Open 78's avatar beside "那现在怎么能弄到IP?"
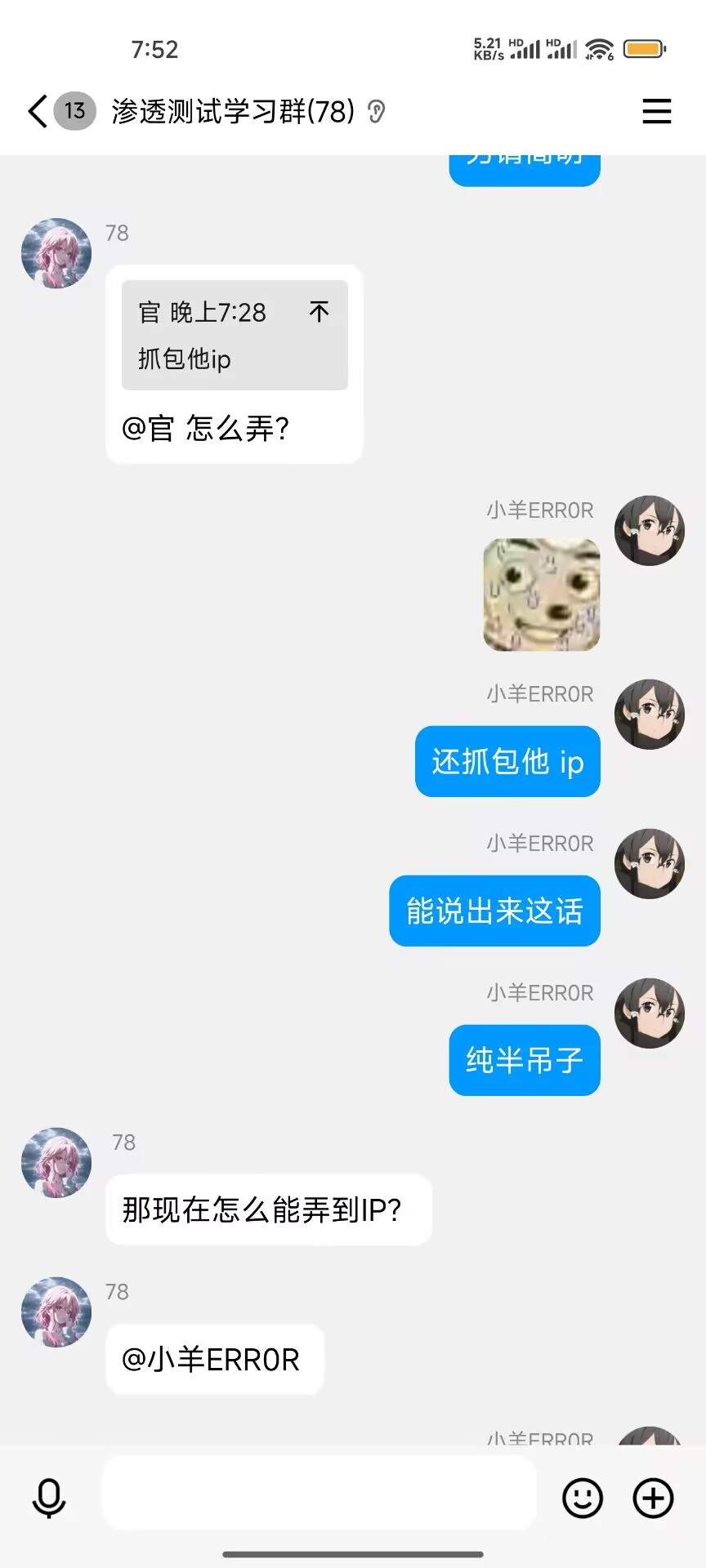Image resolution: width=706 pixels, height=1568 pixels. (56, 1163)
